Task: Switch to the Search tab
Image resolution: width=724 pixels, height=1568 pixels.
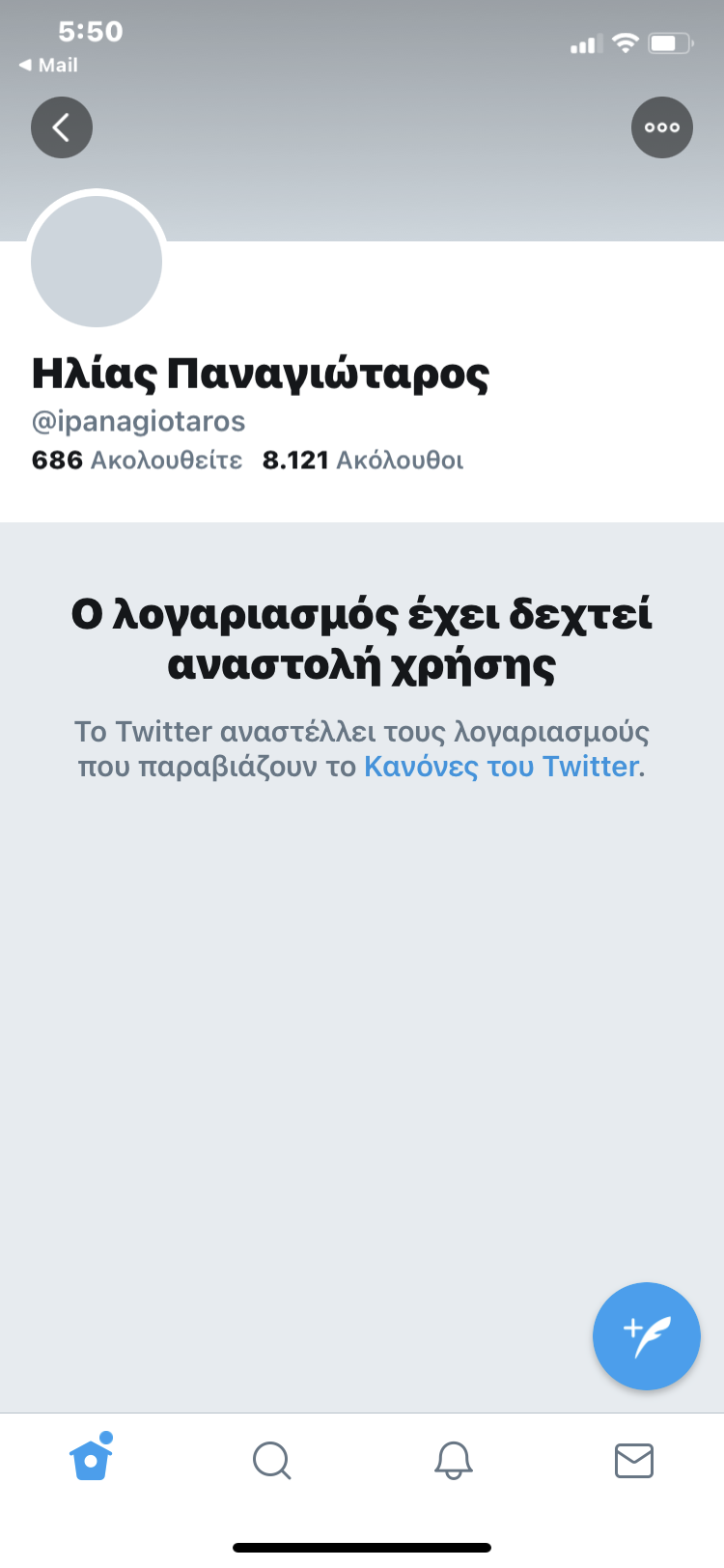Action: (271, 1461)
